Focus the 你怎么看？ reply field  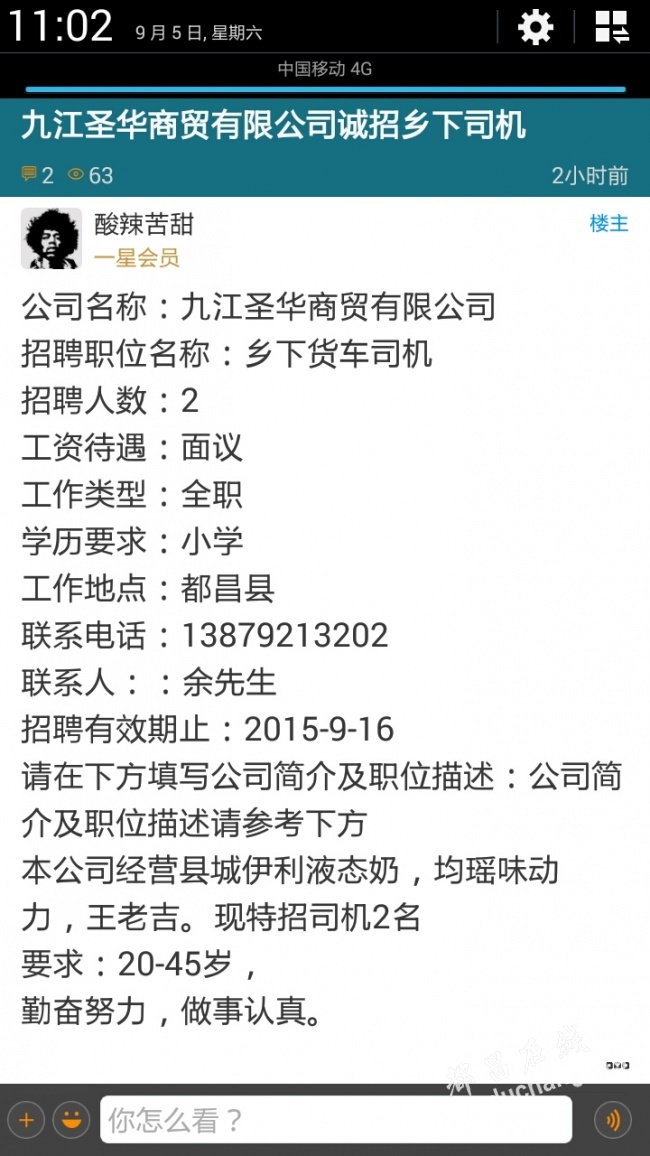click(336, 1120)
